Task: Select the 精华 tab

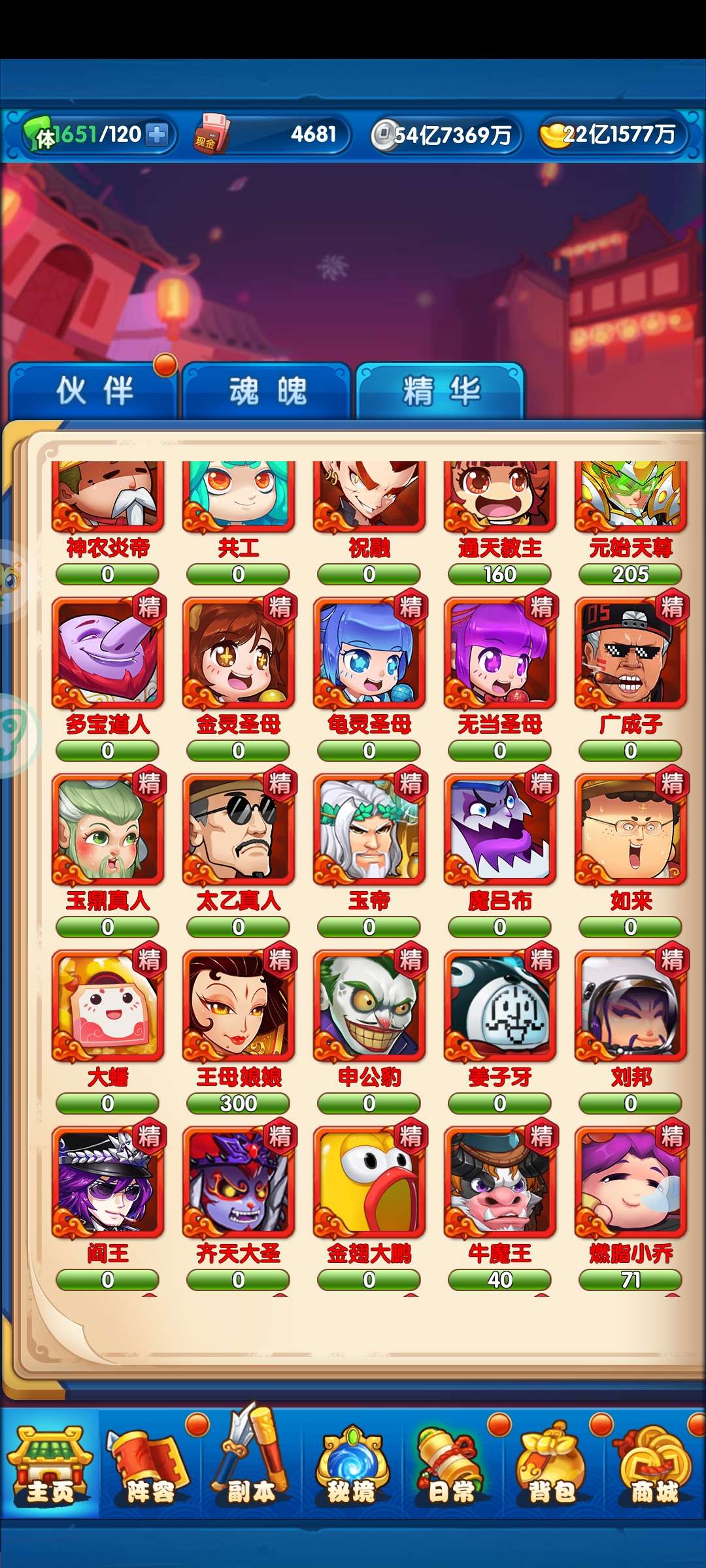Action: click(x=441, y=391)
